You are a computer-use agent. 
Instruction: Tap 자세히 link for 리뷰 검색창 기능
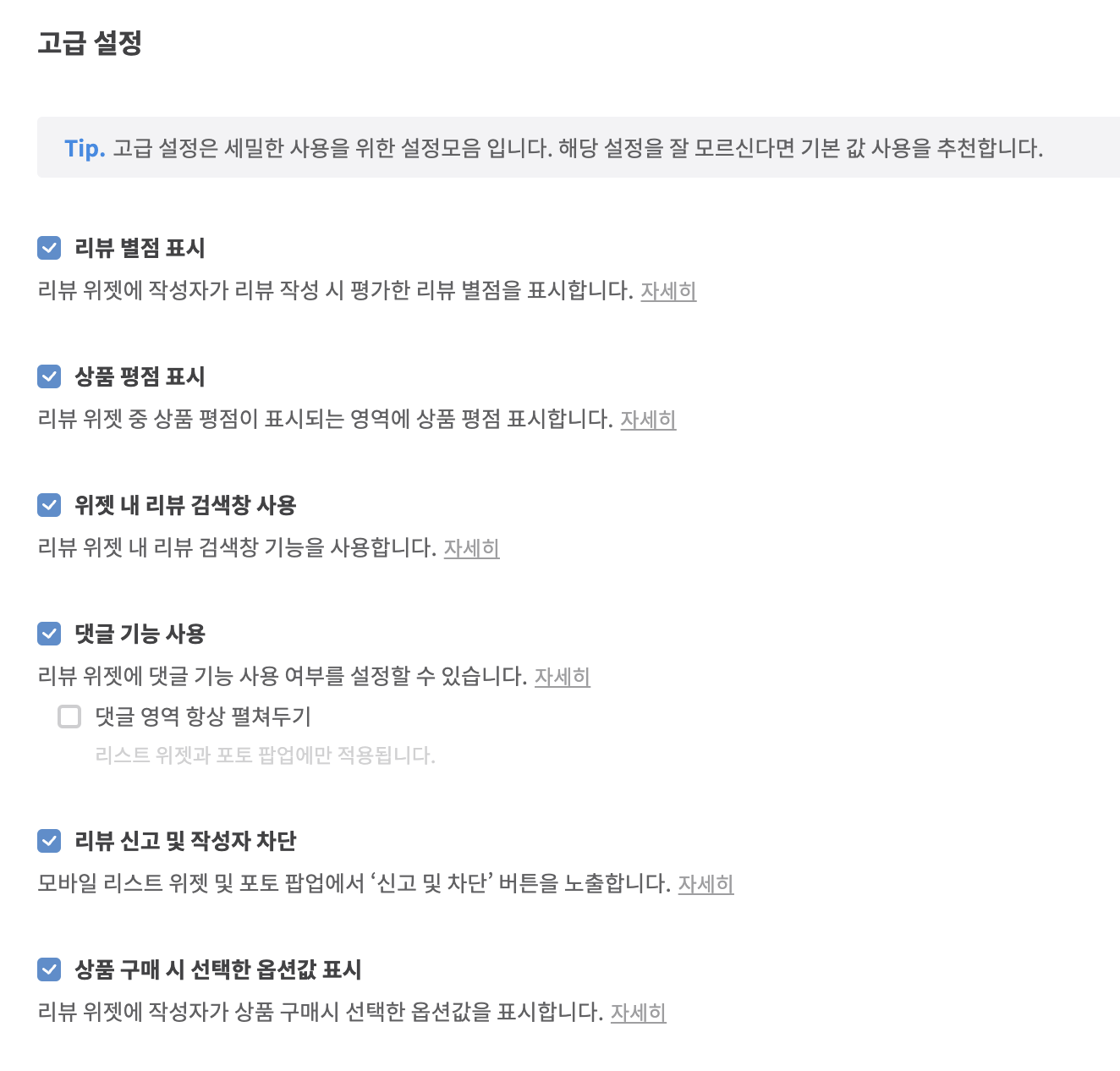coord(471,548)
